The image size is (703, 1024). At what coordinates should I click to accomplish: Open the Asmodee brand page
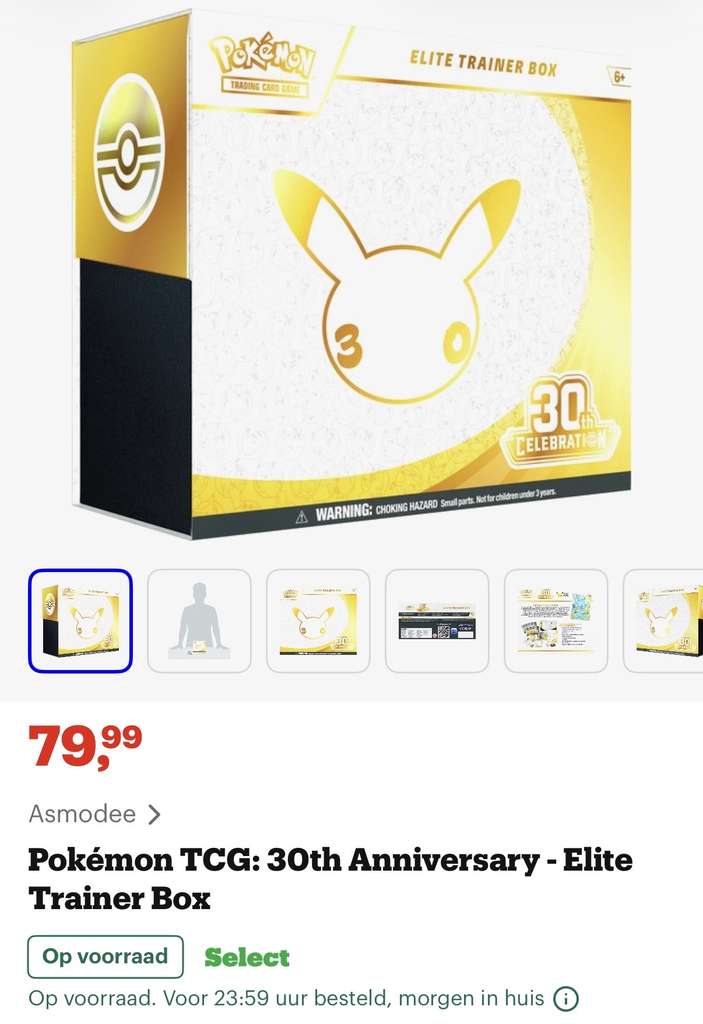(x=95, y=814)
